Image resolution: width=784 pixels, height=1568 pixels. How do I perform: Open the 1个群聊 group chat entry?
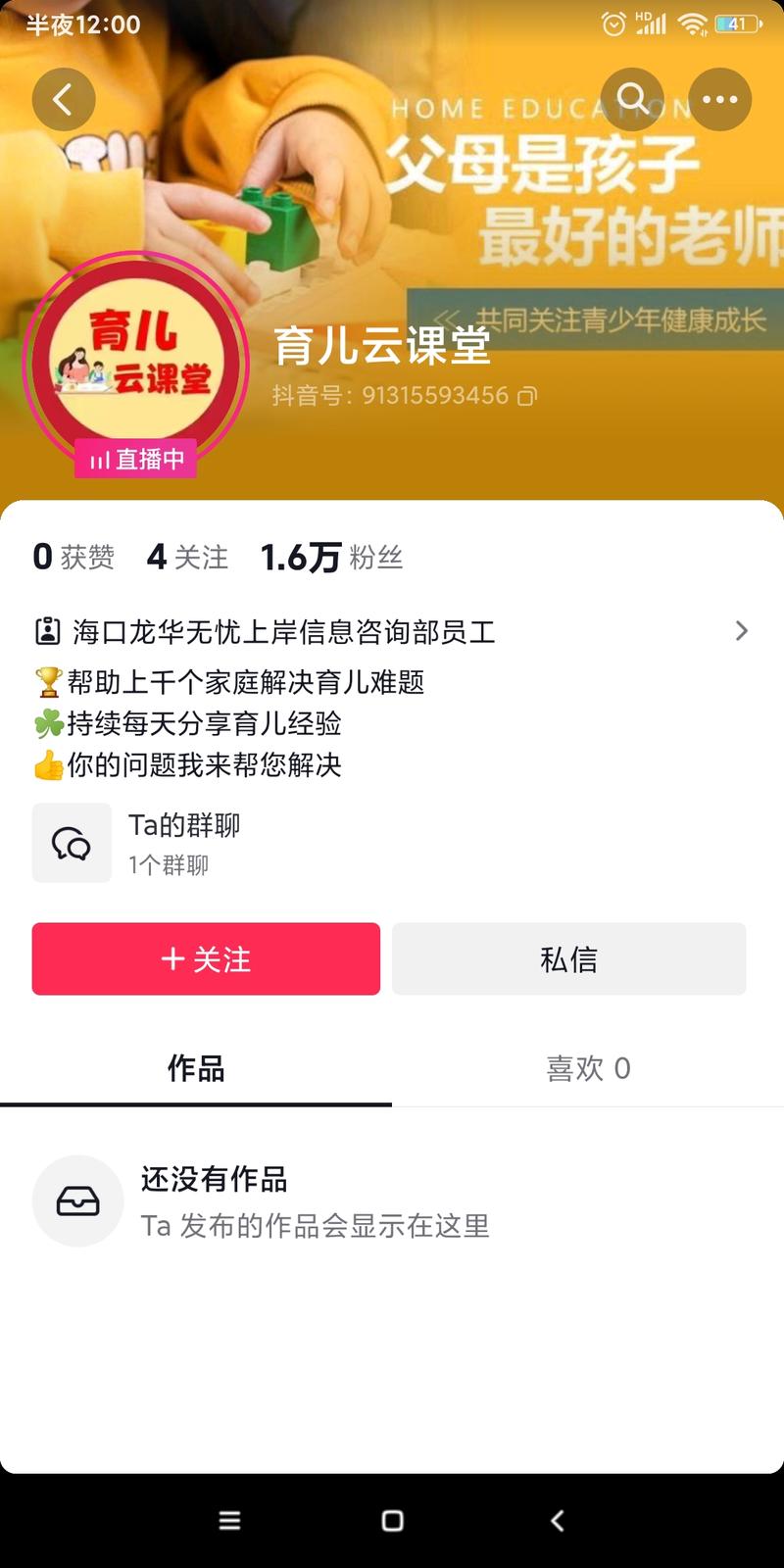[x=167, y=864]
